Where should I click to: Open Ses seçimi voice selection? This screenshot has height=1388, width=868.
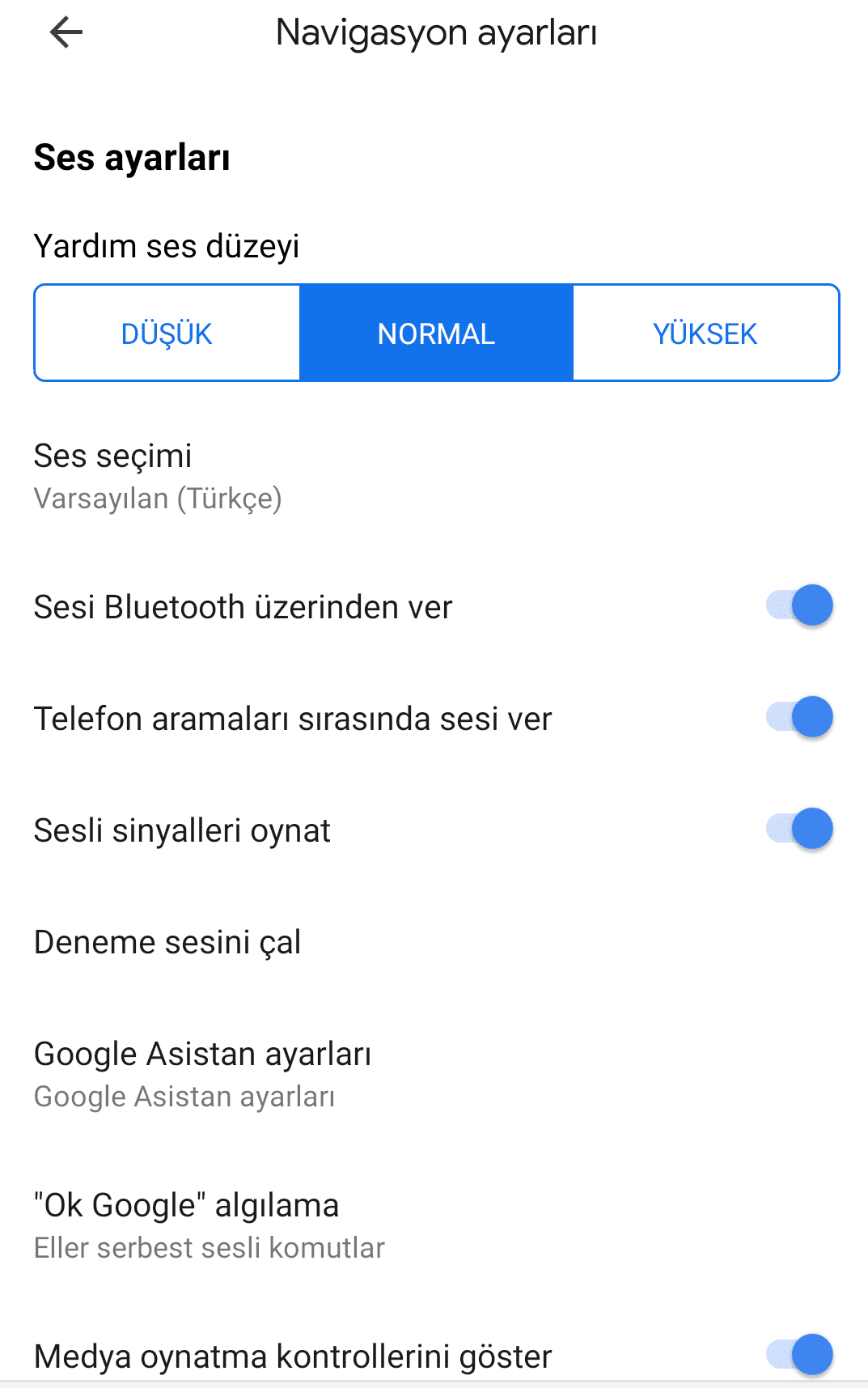(x=158, y=476)
